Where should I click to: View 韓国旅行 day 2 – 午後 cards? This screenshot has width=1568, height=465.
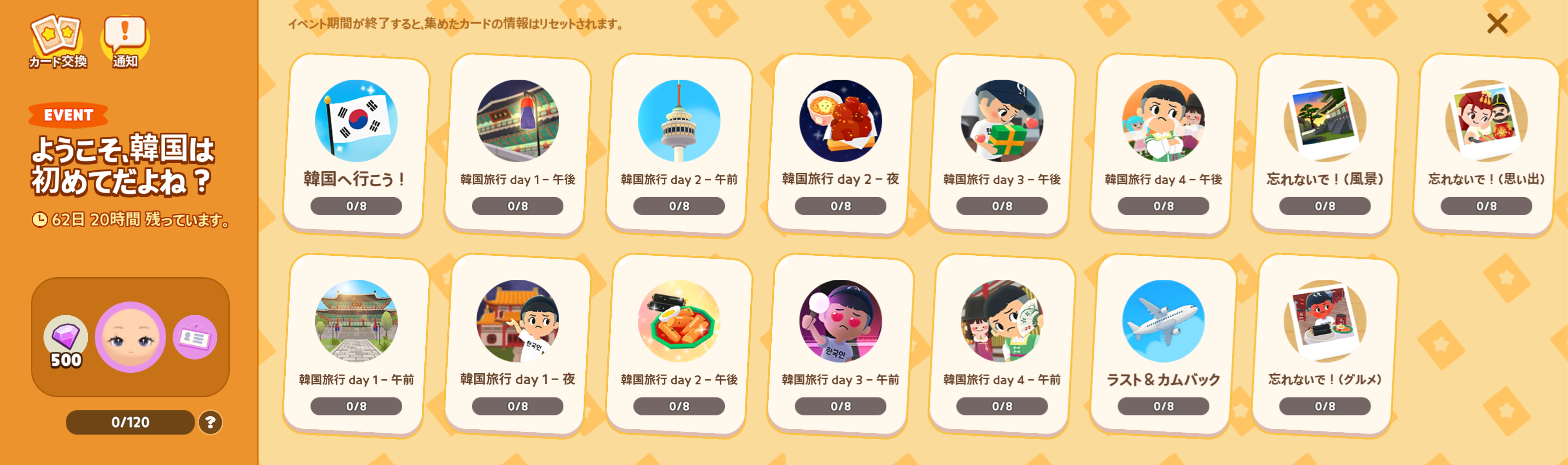click(679, 345)
